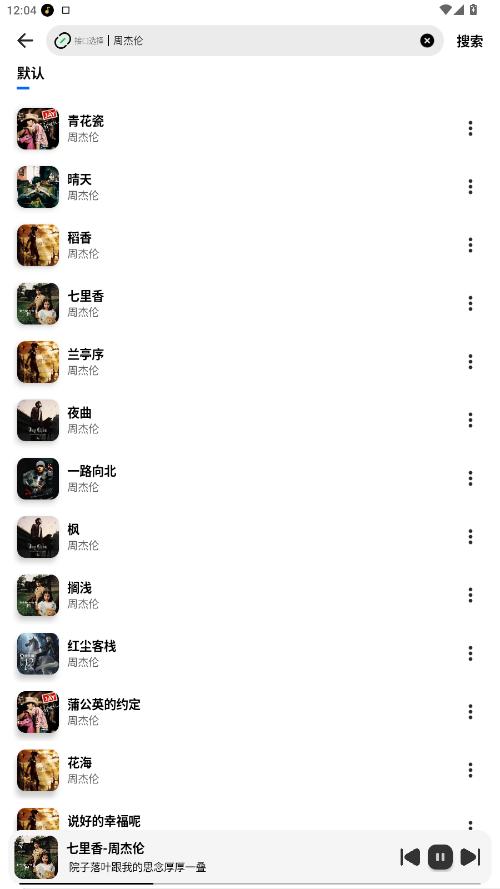Clear the search text 周杰伦
500x889 pixels.
tap(427, 40)
